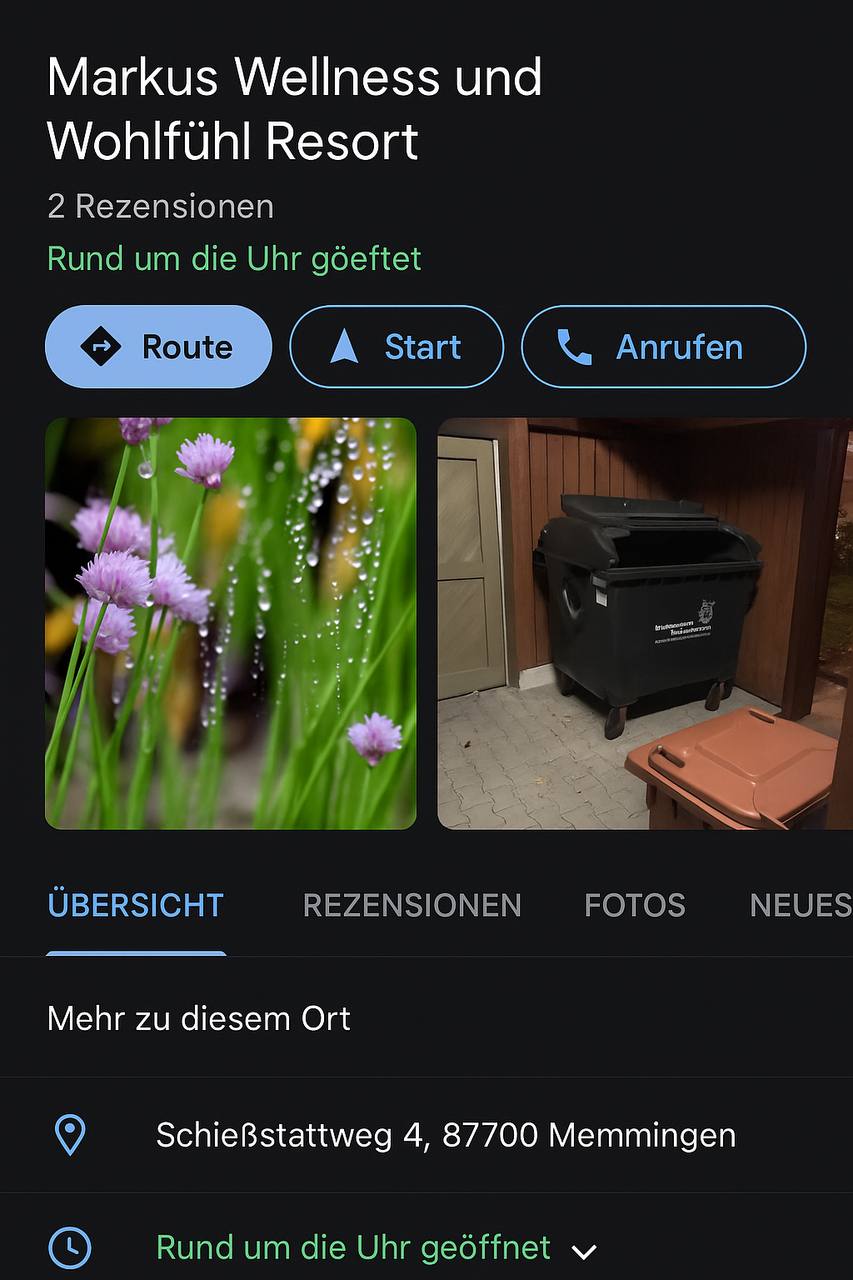Expand opening hours Rund um die Uhr geöffnet
This screenshot has height=1280, width=853.
click(584, 1250)
